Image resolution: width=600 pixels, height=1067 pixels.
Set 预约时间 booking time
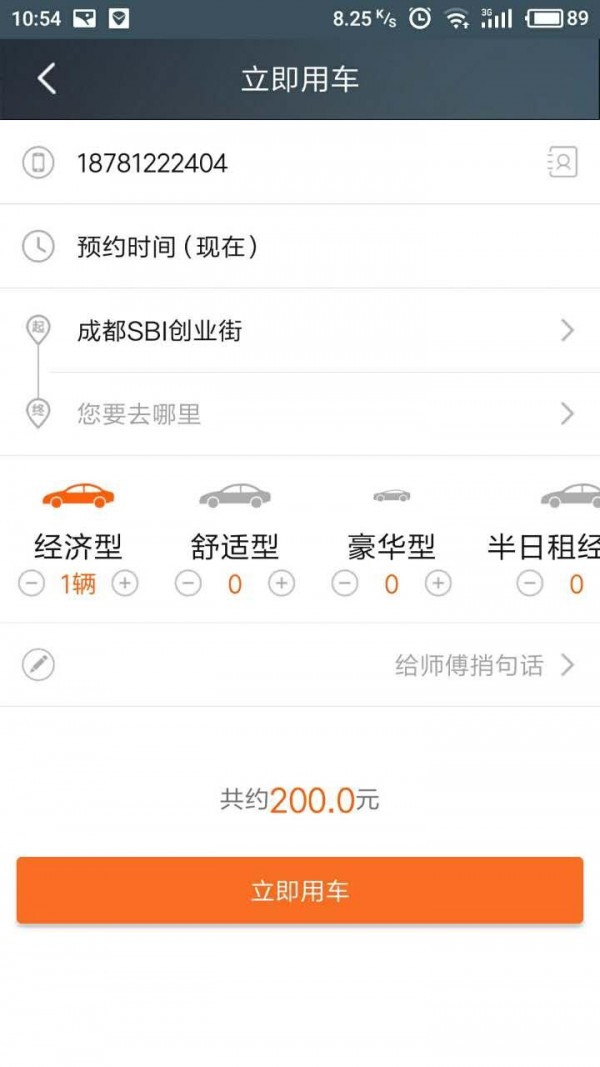(x=167, y=246)
